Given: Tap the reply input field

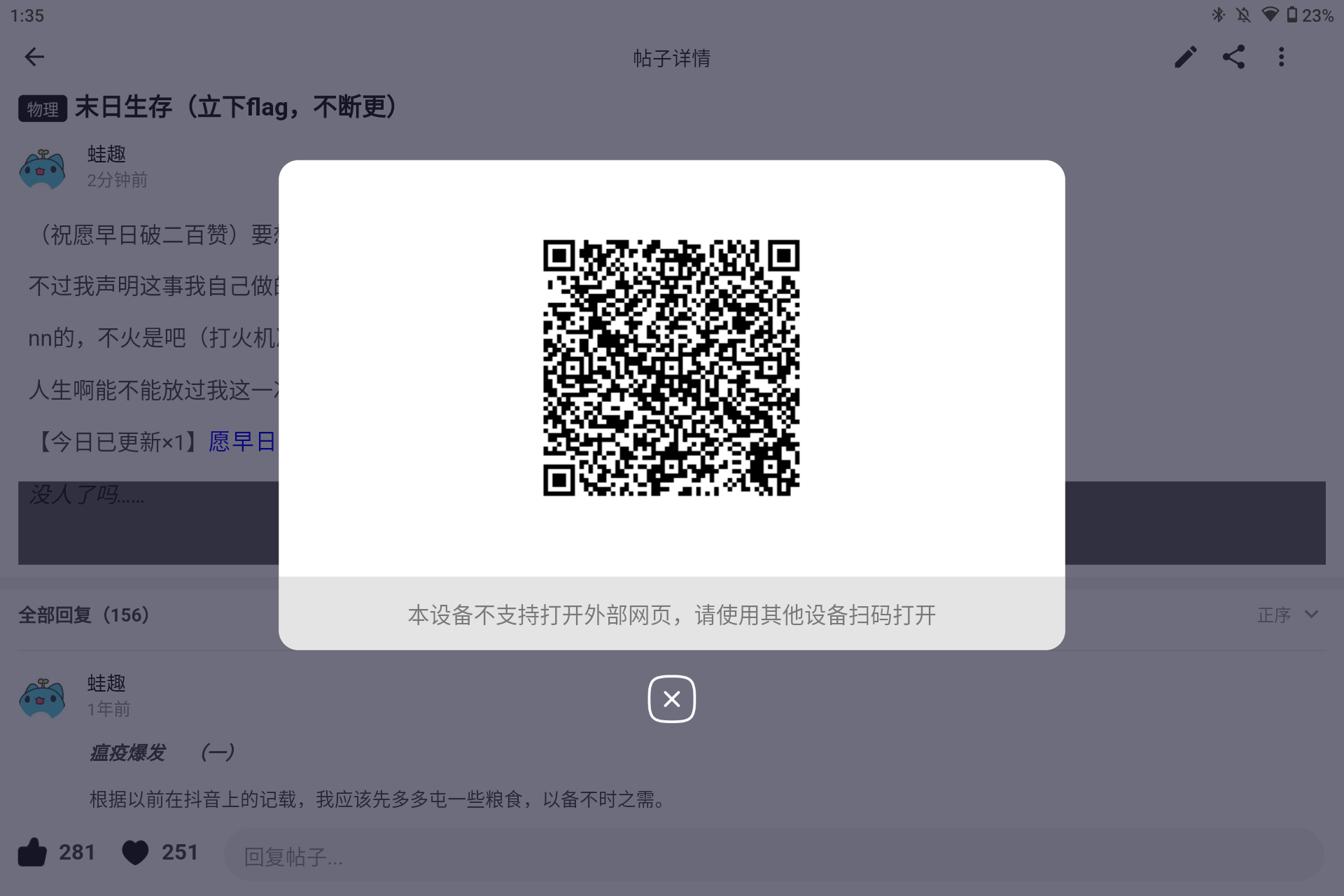Looking at the screenshot, I should (770, 855).
